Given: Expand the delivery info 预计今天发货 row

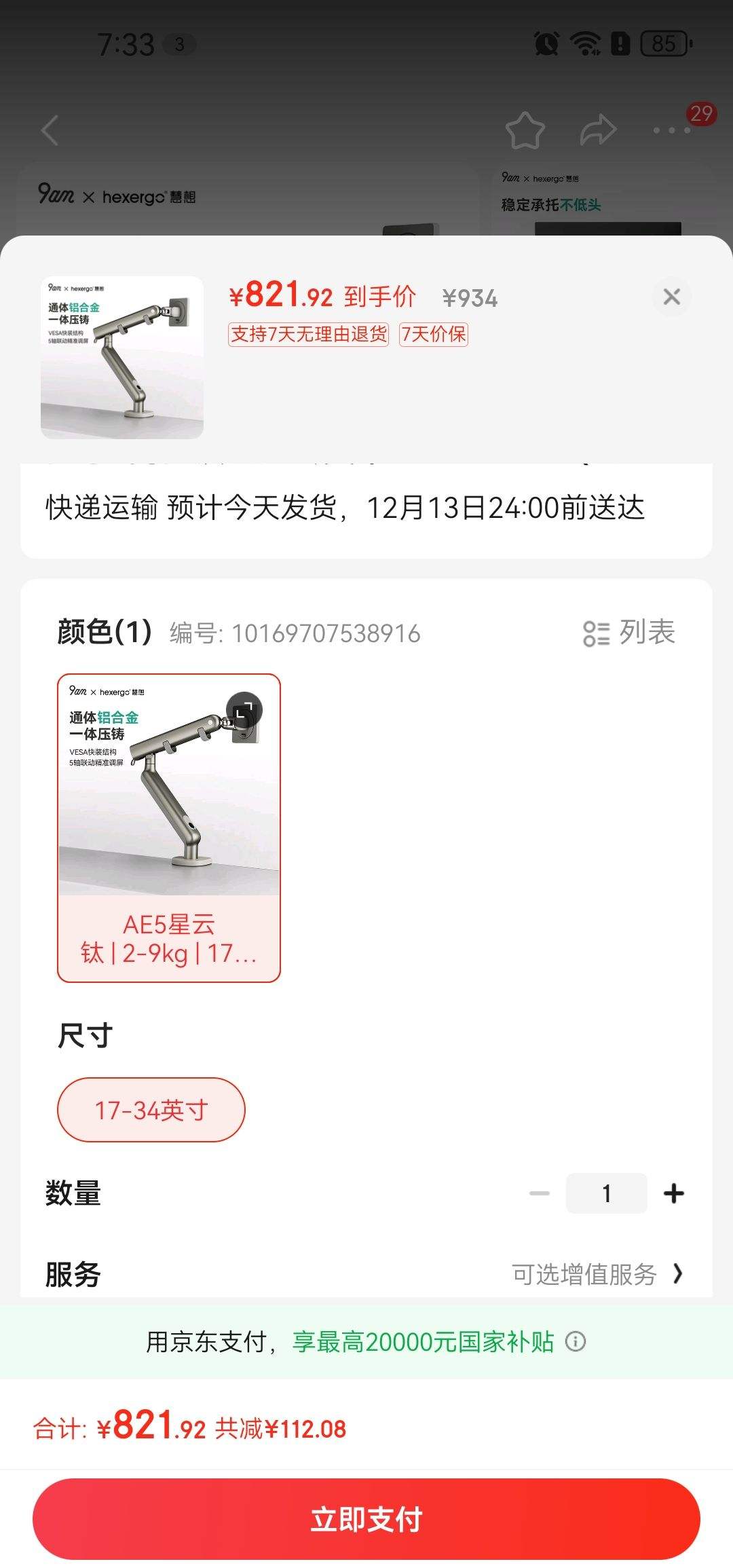Looking at the screenshot, I should coord(347,510).
